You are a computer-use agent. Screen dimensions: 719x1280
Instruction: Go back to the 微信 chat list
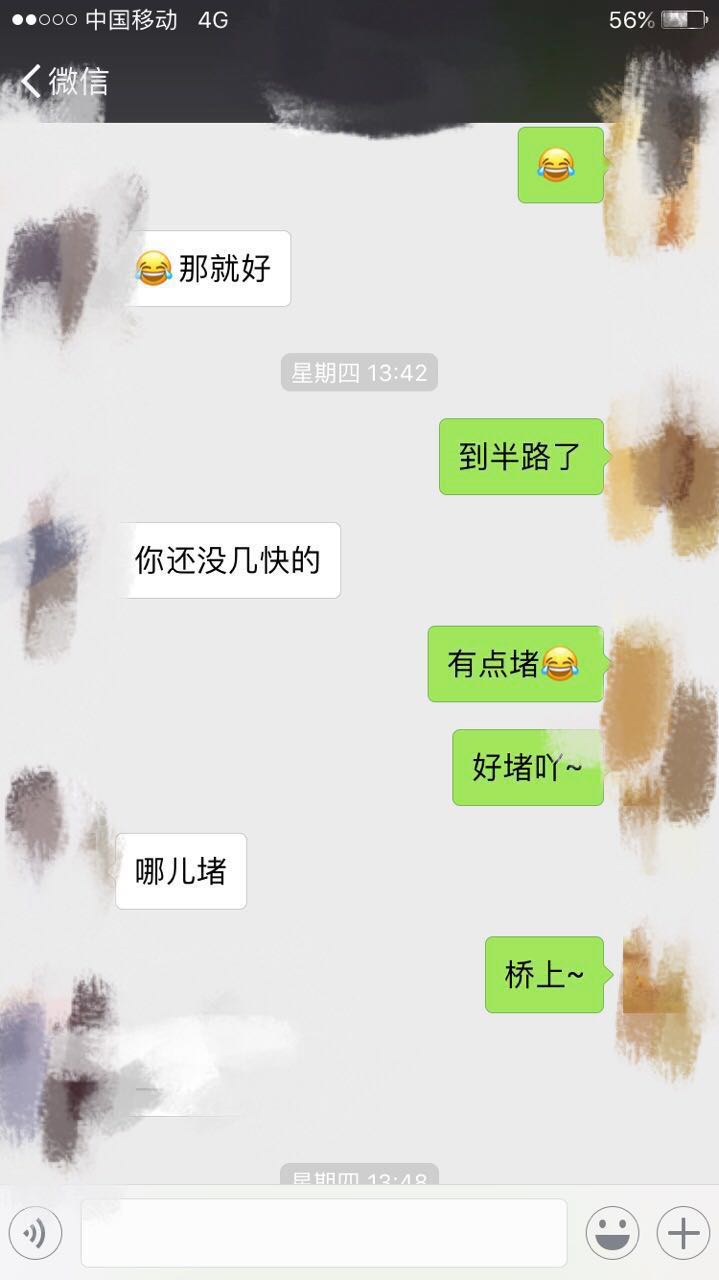click(64, 81)
